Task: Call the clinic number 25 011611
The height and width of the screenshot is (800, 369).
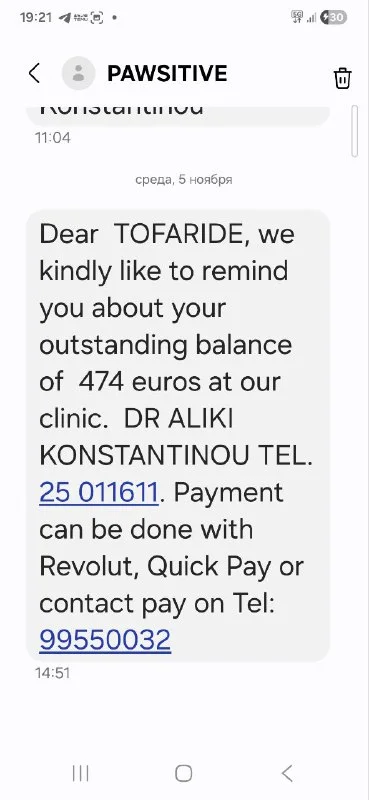Action: [x=99, y=493]
